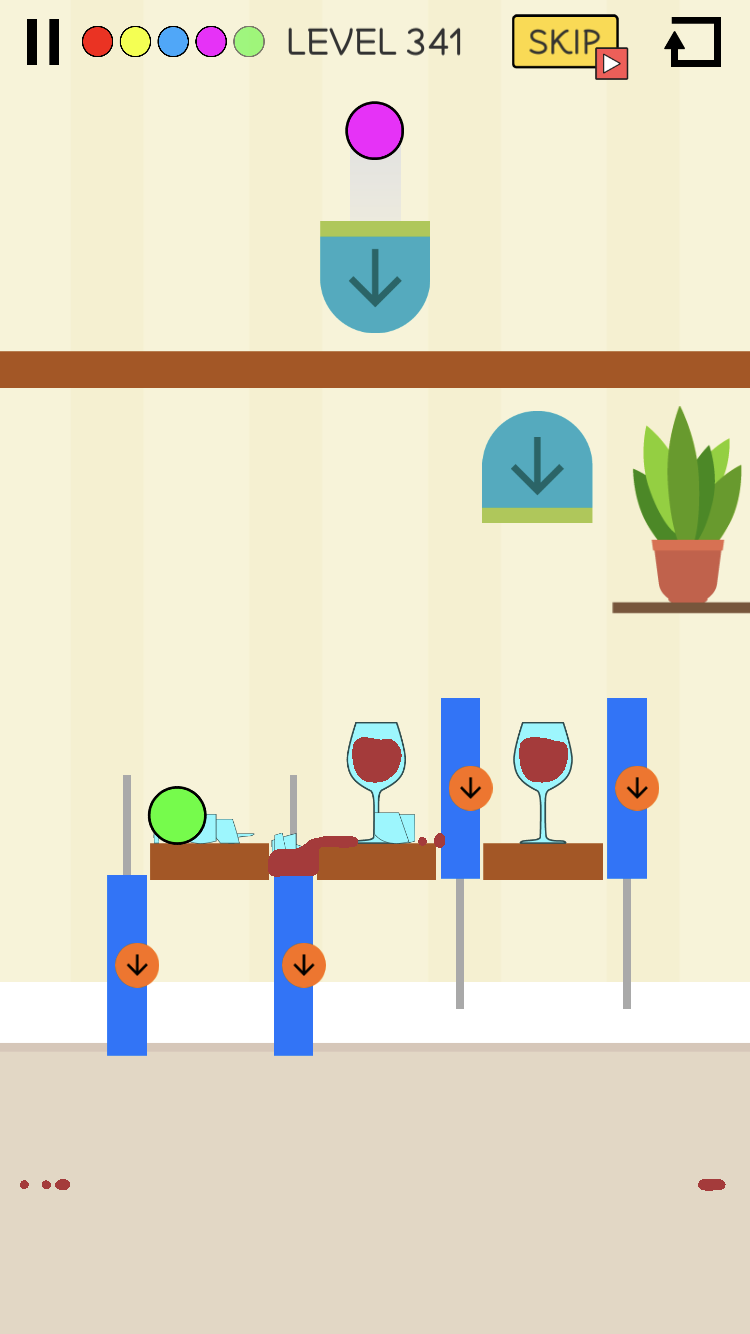The image size is (750, 1334).
Task: Skip this level with the SKIP button
Action: click(x=564, y=42)
